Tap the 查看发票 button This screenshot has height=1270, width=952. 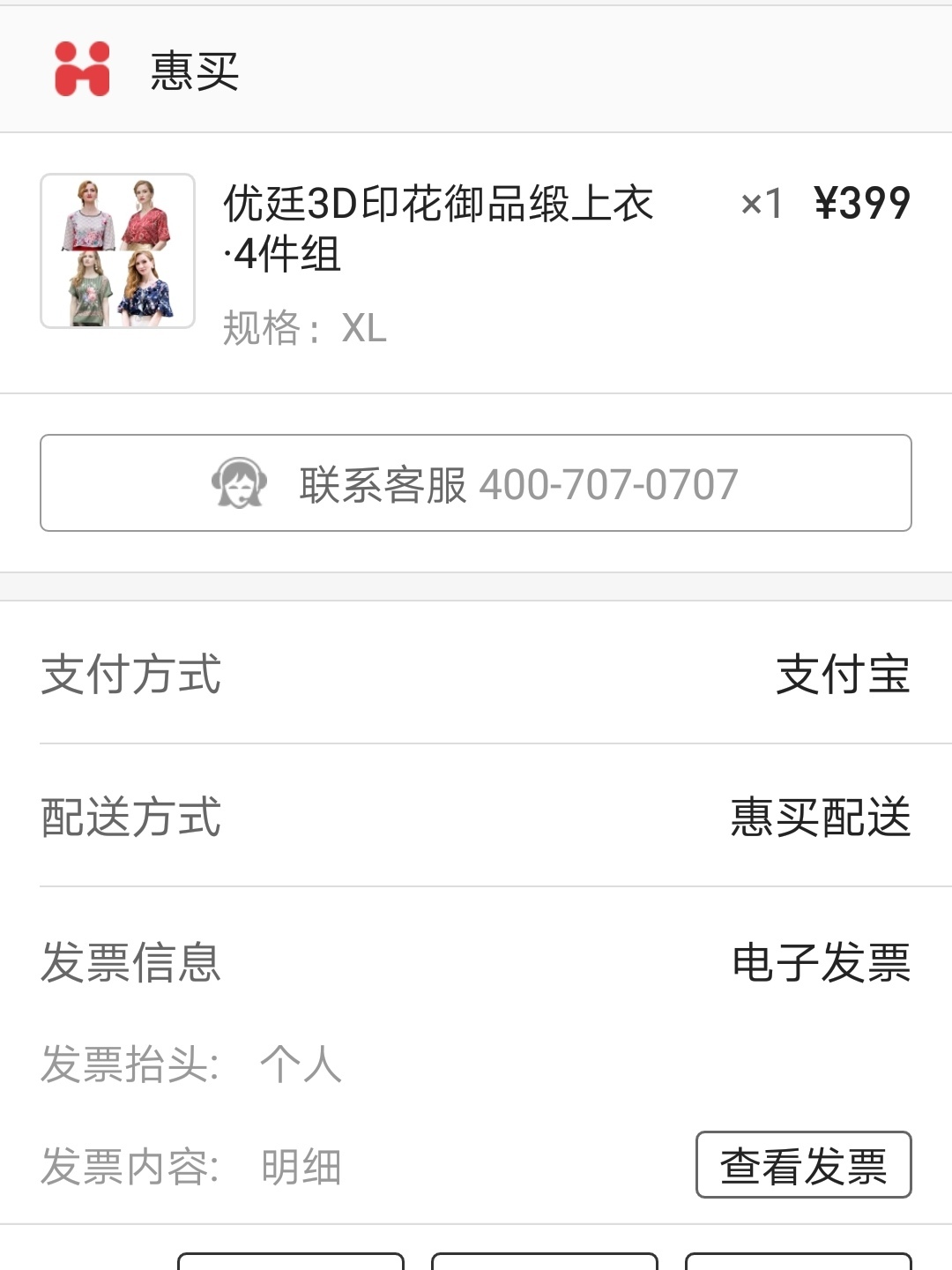coord(803,1165)
